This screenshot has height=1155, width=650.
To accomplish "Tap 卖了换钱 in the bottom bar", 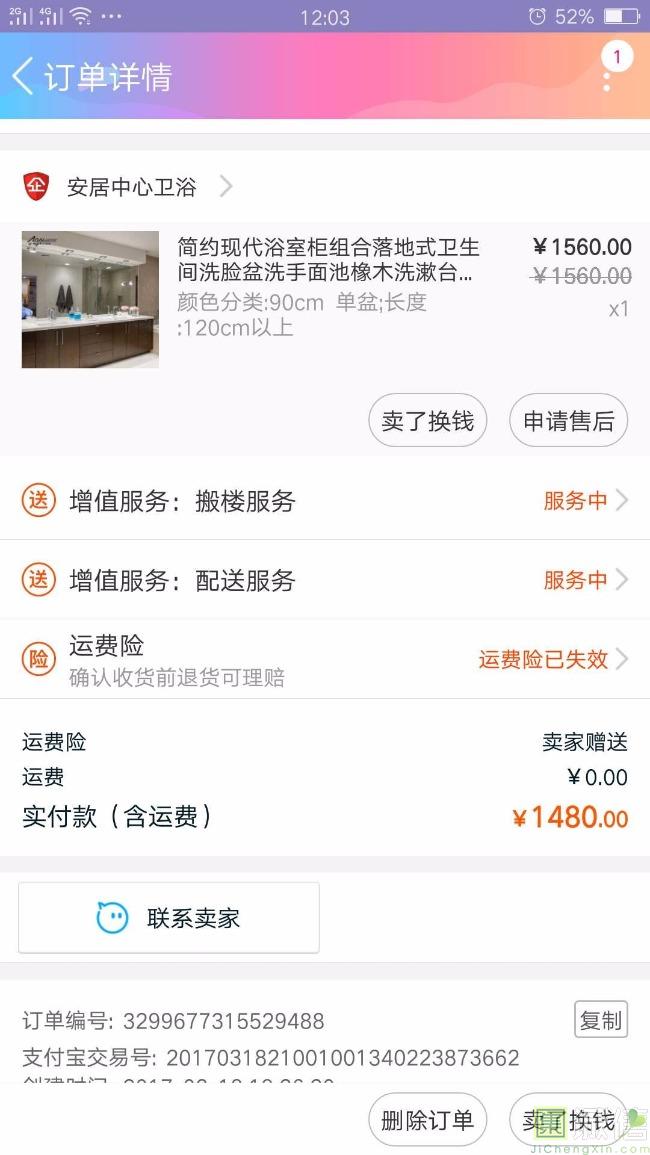I will point(567,1120).
